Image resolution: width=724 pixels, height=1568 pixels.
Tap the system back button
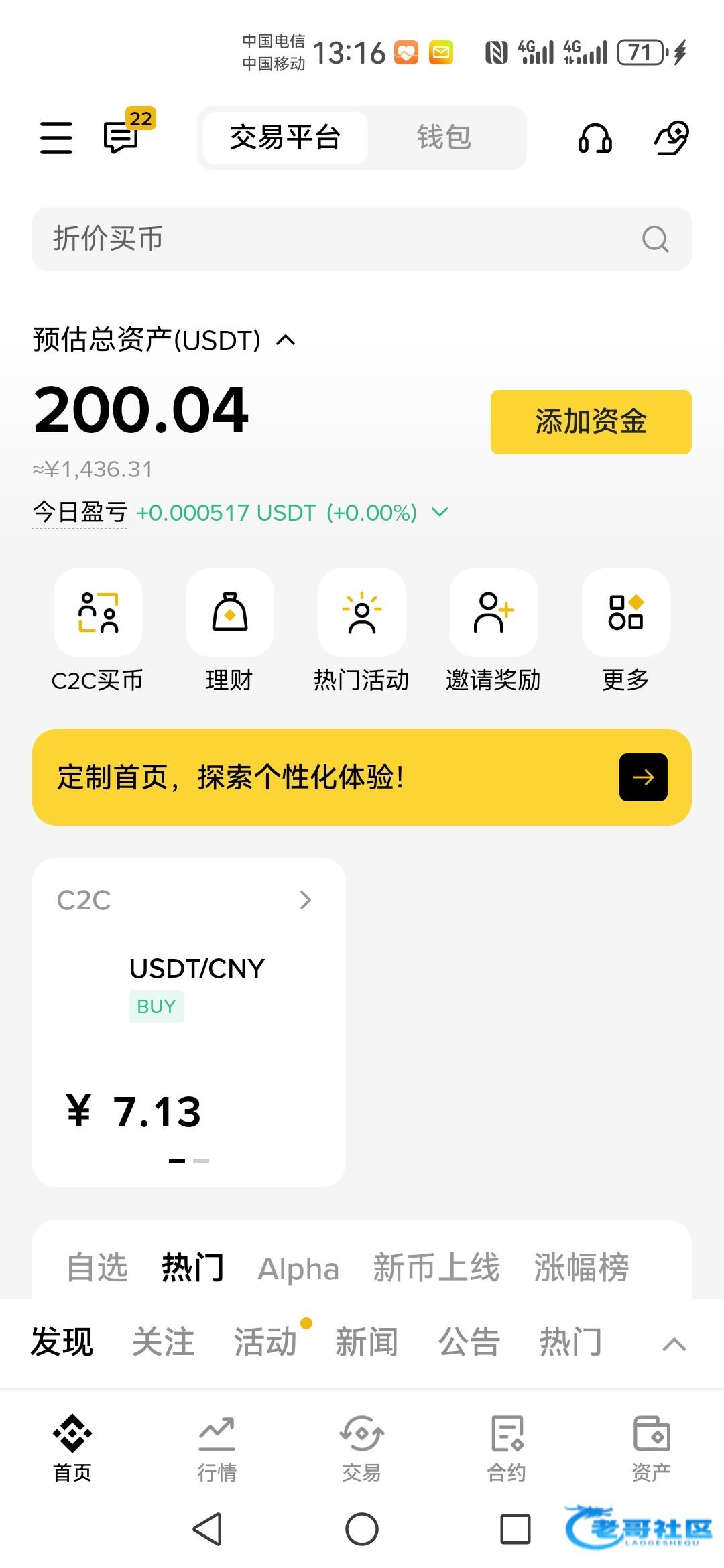208,1529
